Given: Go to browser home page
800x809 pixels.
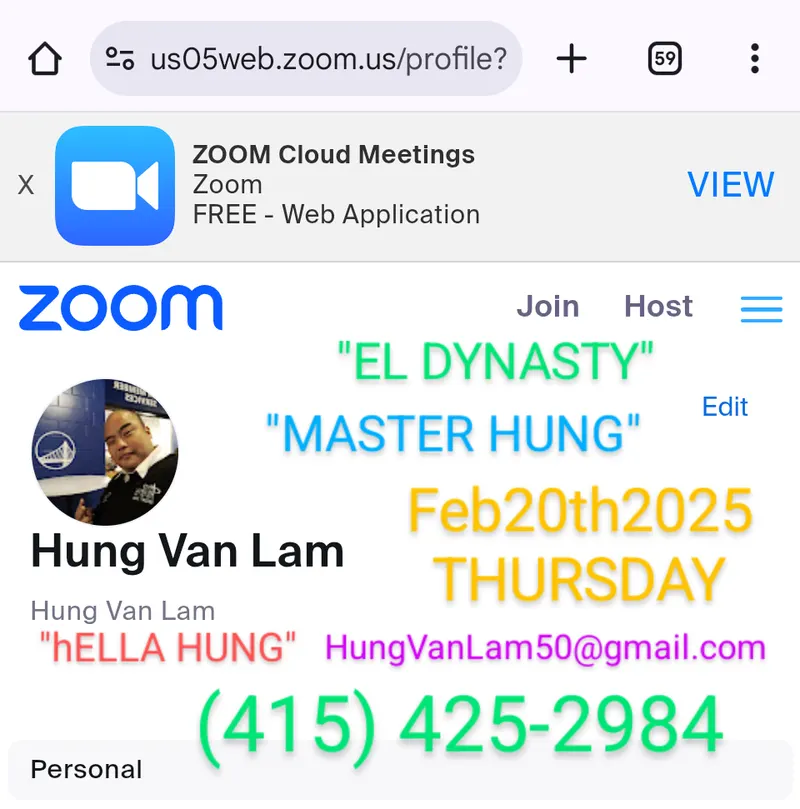Looking at the screenshot, I should 45,60.
